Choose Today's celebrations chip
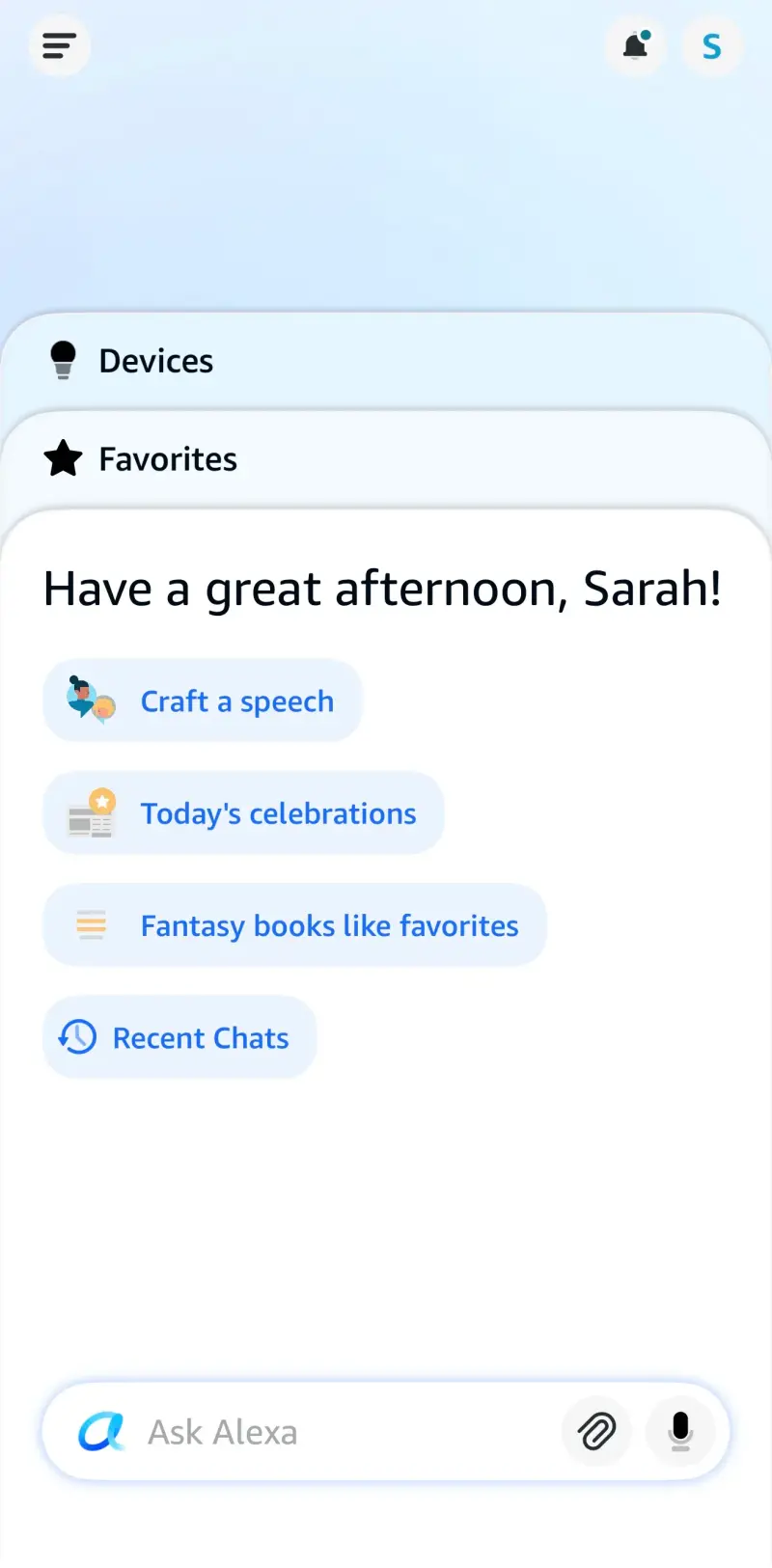 (243, 813)
